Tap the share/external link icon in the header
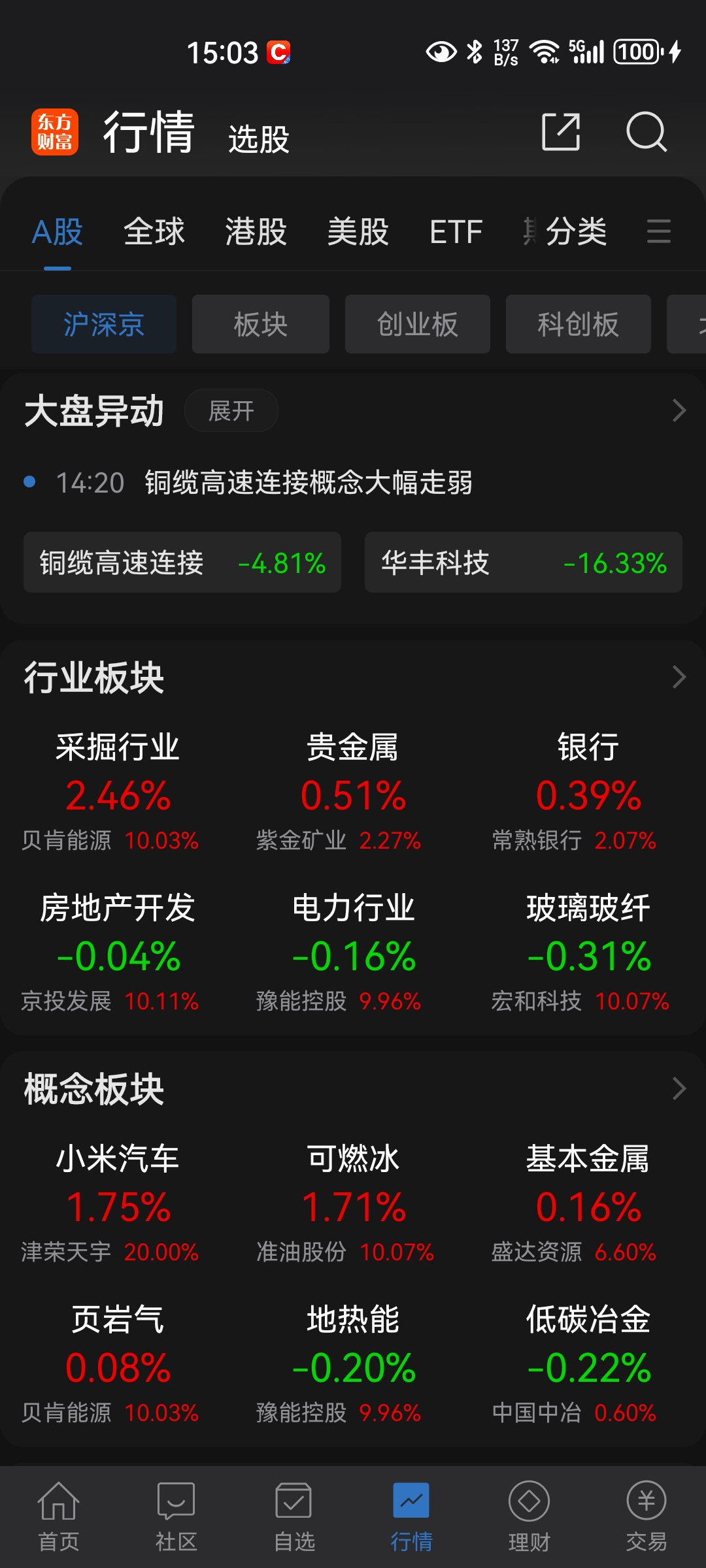This screenshot has width=706, height=1568. [561, 133]
